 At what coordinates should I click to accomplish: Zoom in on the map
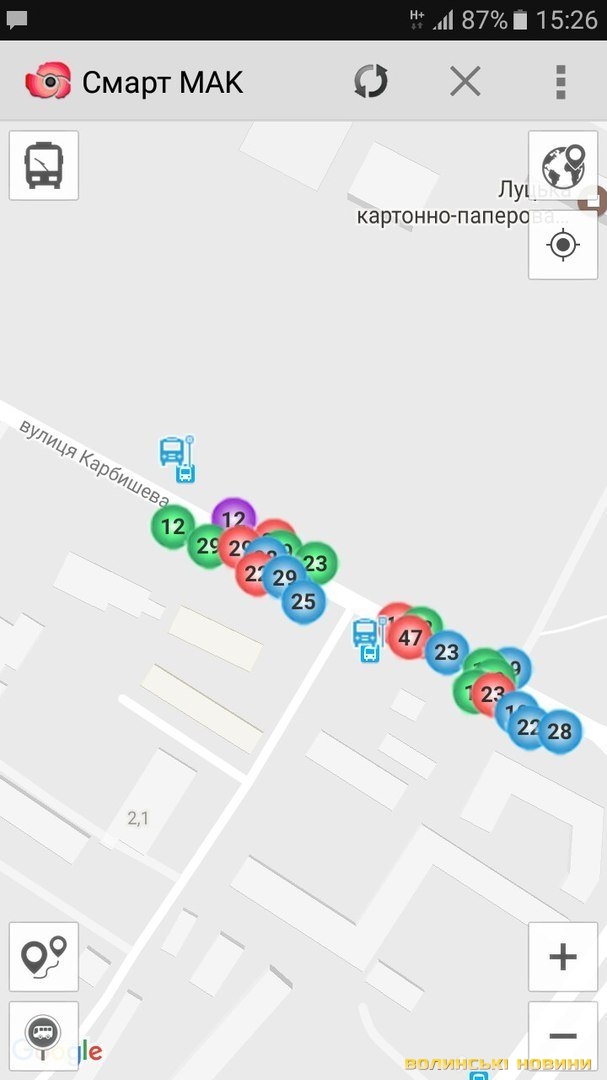click(x=562, y=957)
